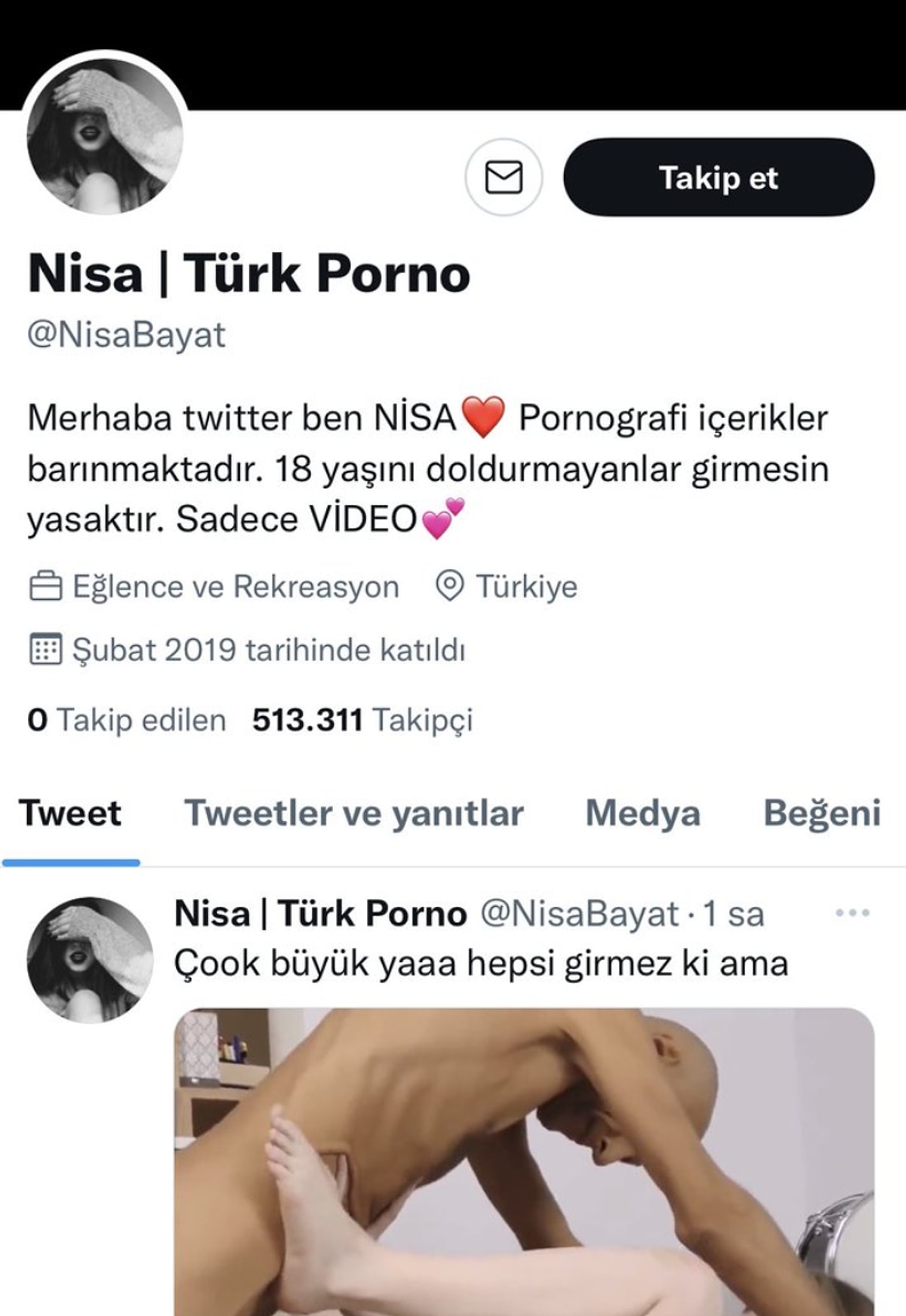The width and height of the screenshot is (906, 1316).
Task: Send a direct message via envelope icon
Action: pos(504,178)
